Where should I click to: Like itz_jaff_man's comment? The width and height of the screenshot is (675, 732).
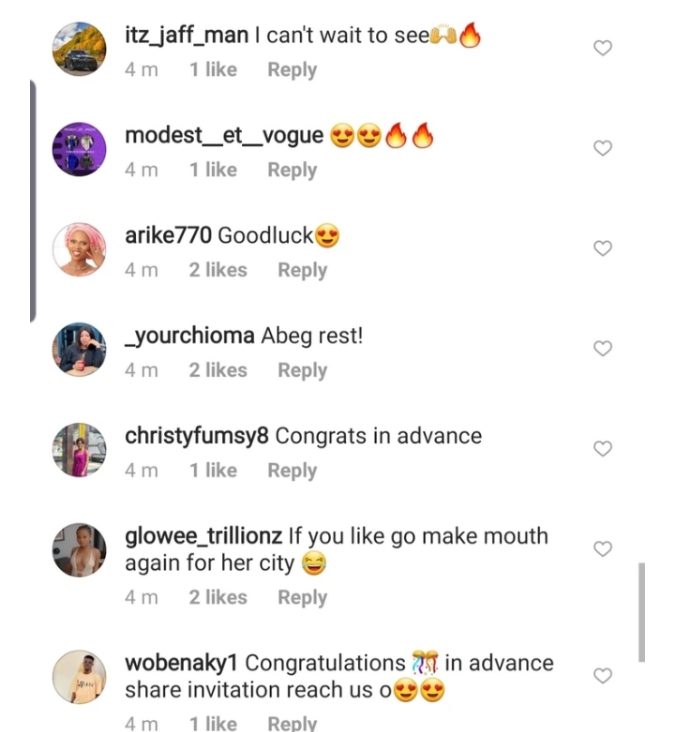(x=603, y=48)
